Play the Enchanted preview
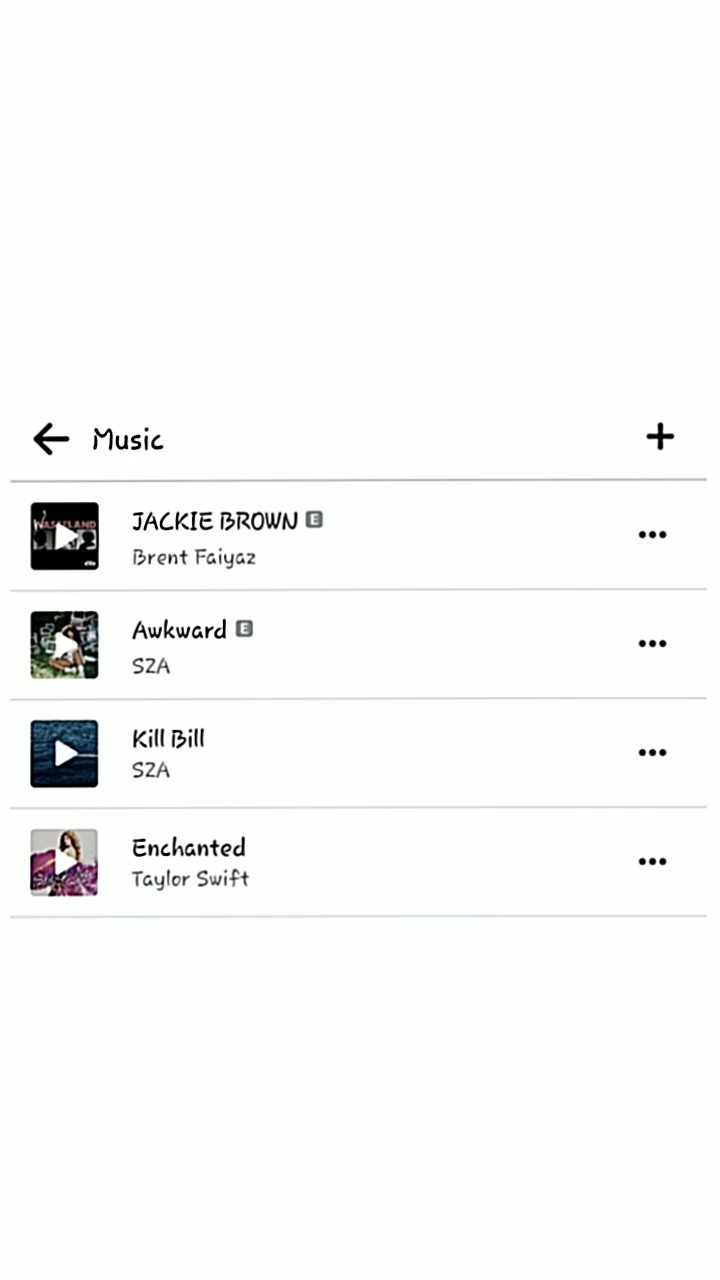This screenshot has height=1280, width=720. [64, 862]
